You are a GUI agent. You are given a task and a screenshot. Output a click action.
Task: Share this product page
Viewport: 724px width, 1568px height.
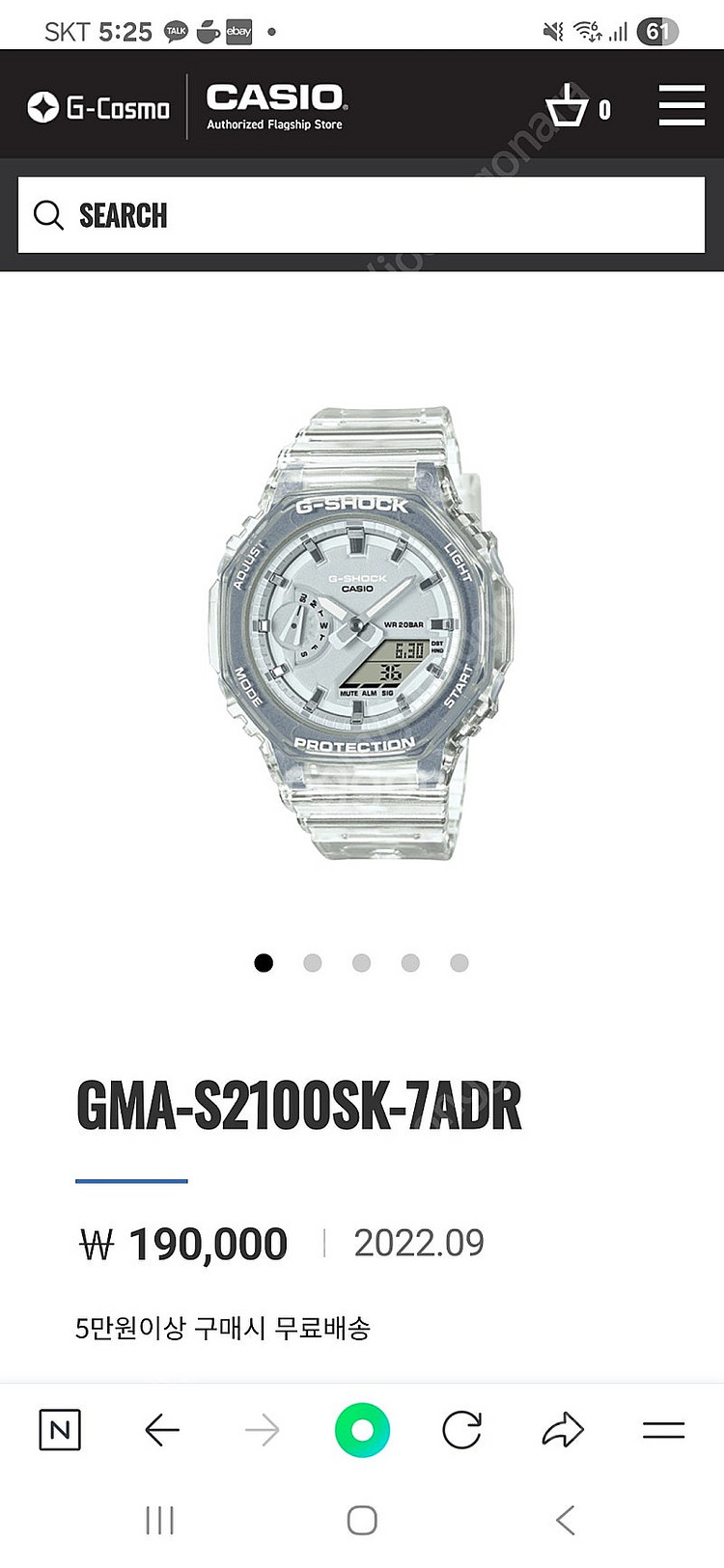[x=563, y=1429]
